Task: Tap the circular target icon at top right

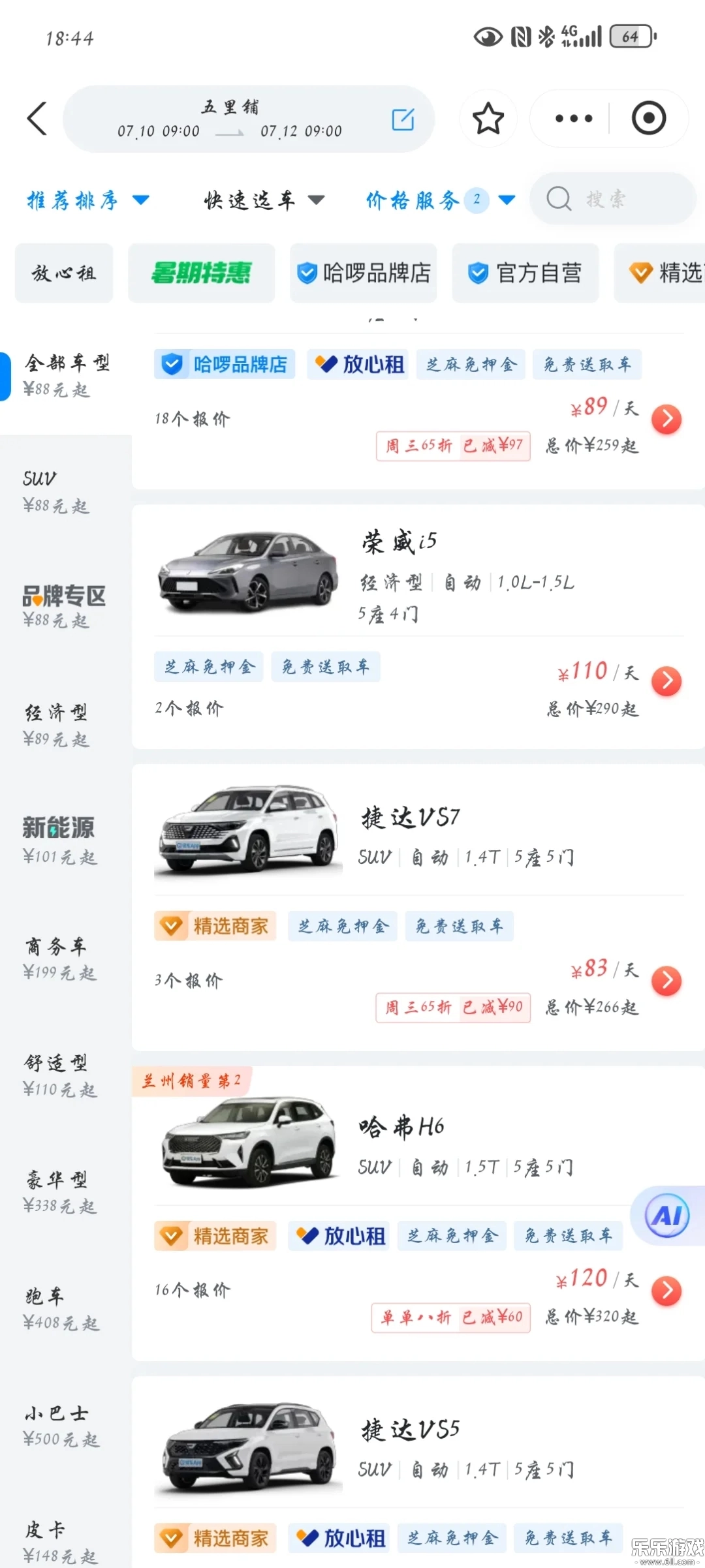Action: coord(648,118)
